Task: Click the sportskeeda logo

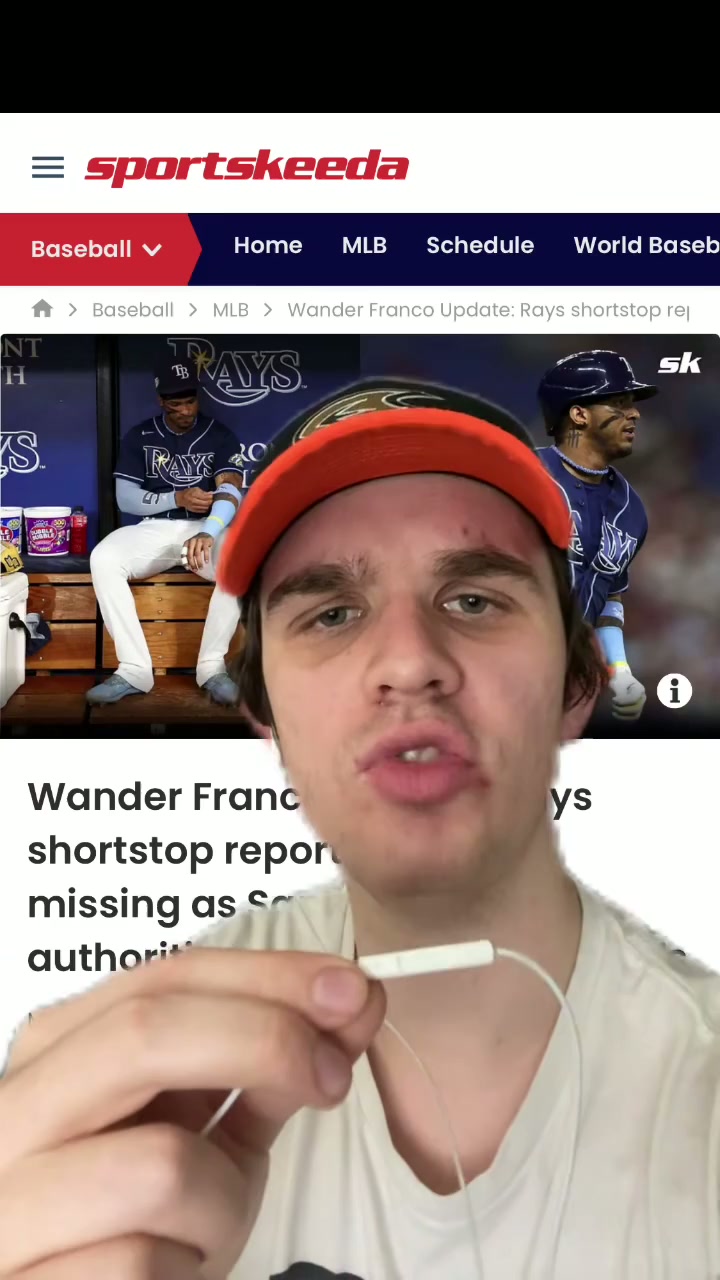Action: (247, 167)
